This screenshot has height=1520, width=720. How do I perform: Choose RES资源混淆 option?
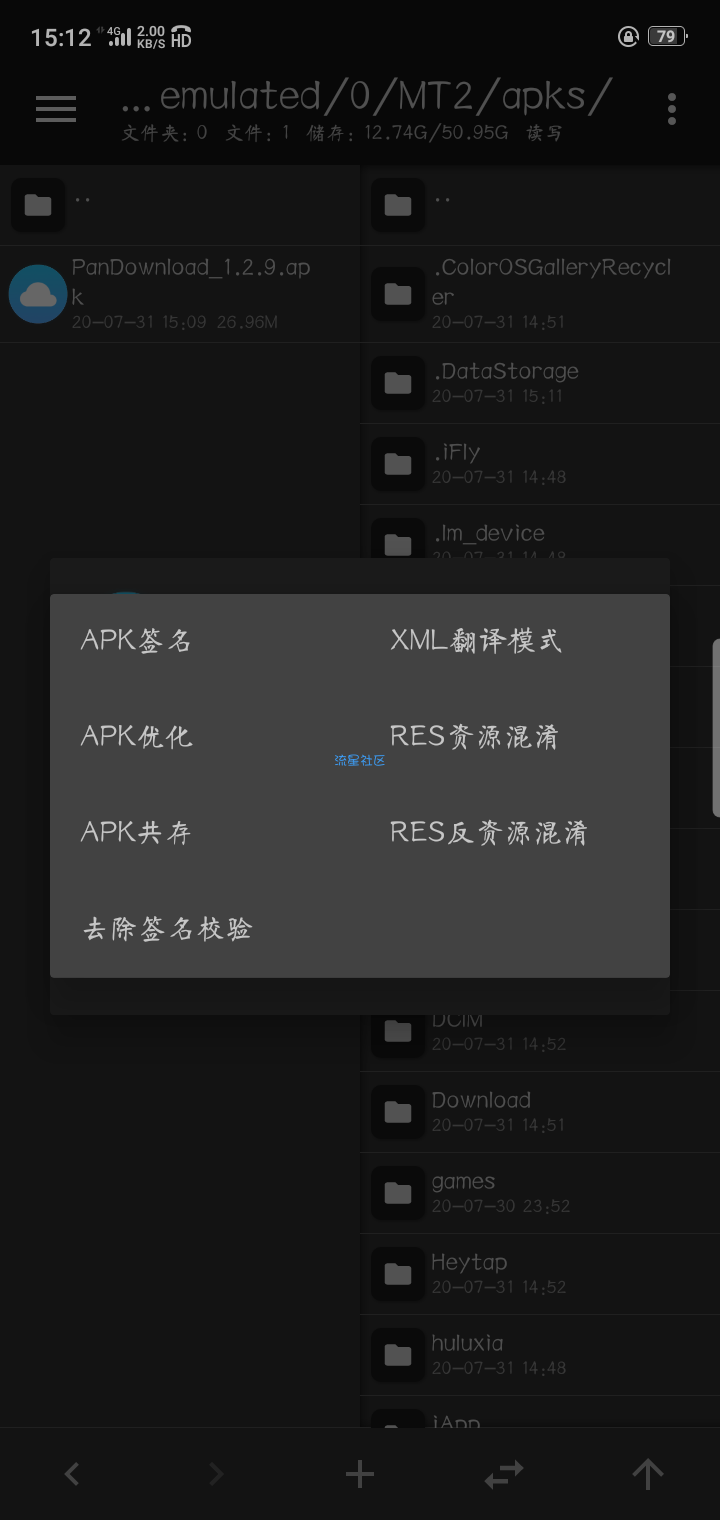(473, 736)
